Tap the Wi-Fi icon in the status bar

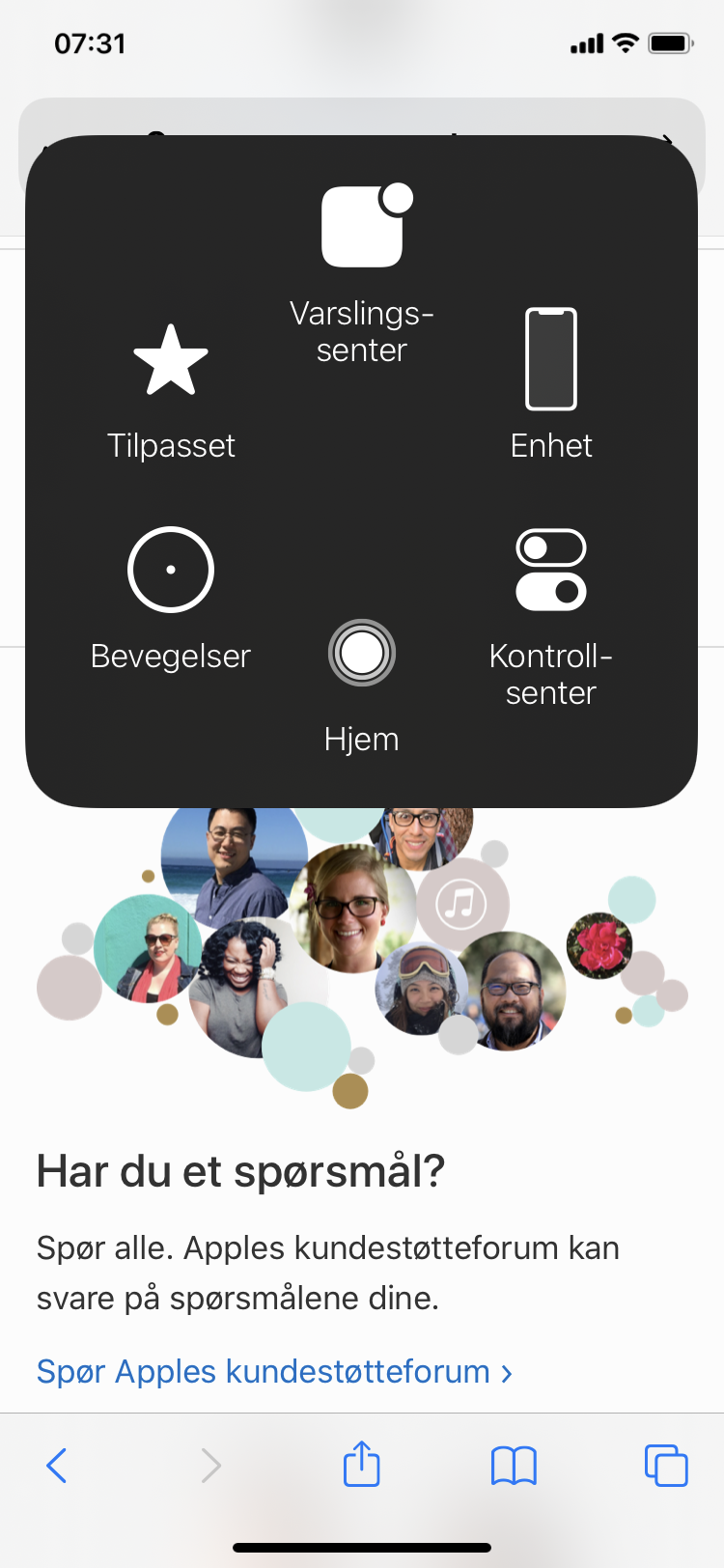(x=625, y=42)
